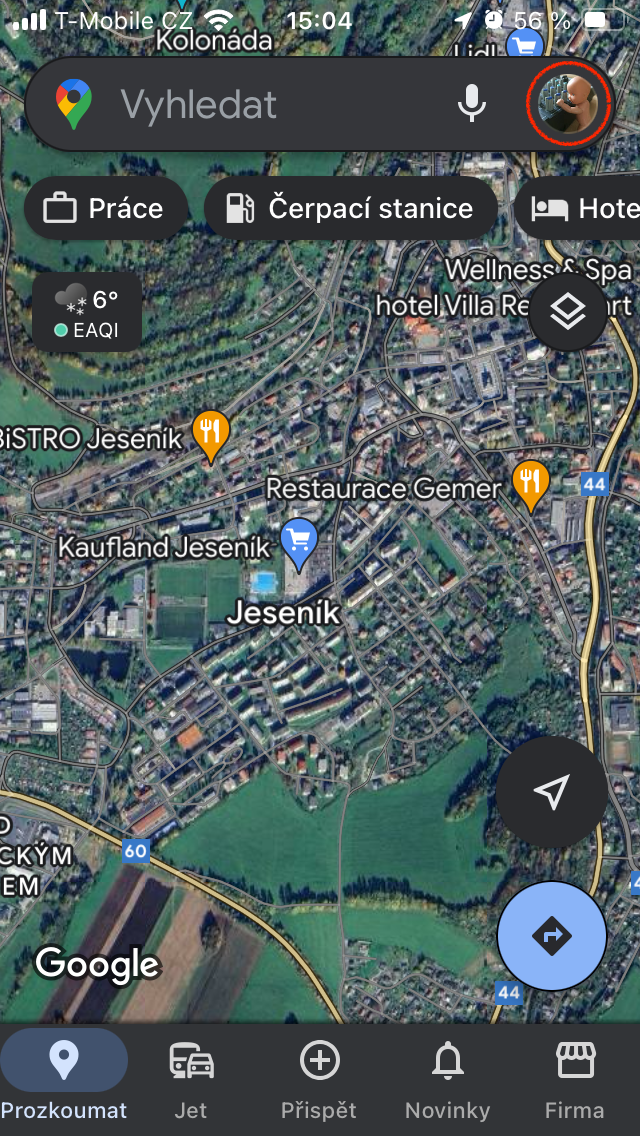Open the Novinky tab
Image resolution: width=640 pixels, height=1136 pixels.
click(x=447, y=1078)
